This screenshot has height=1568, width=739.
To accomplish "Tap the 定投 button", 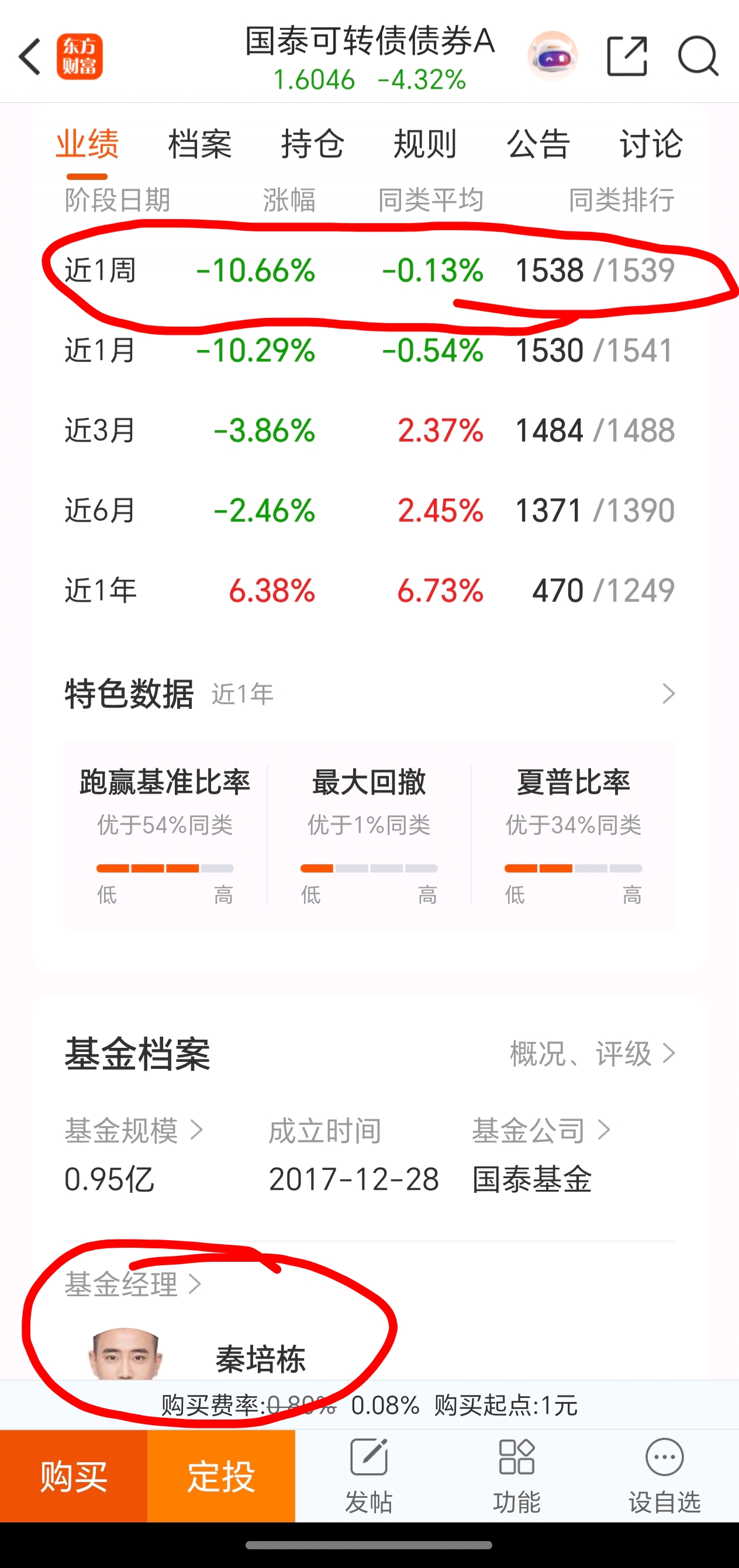I will (221, 1476).
